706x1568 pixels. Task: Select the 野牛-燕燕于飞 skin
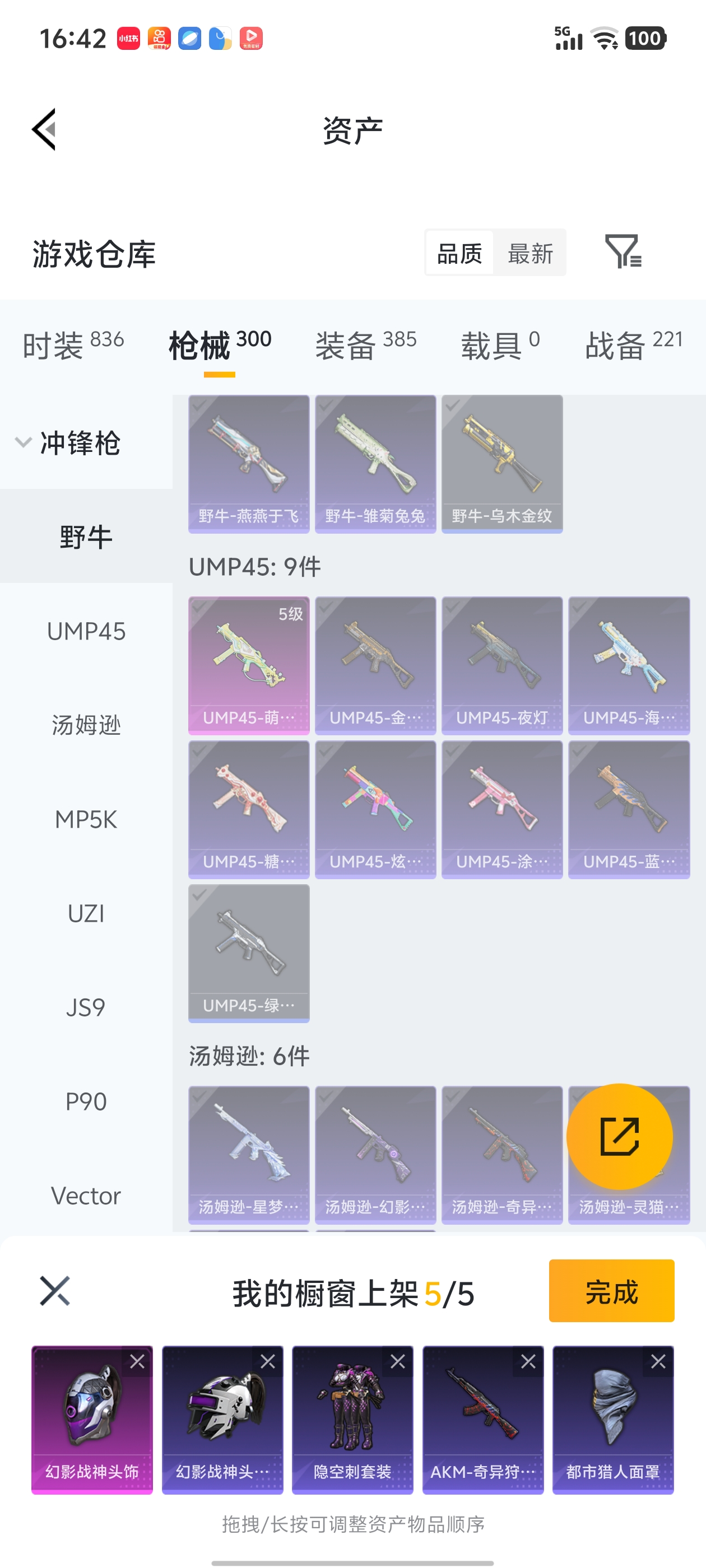click(x=249, y=464)
